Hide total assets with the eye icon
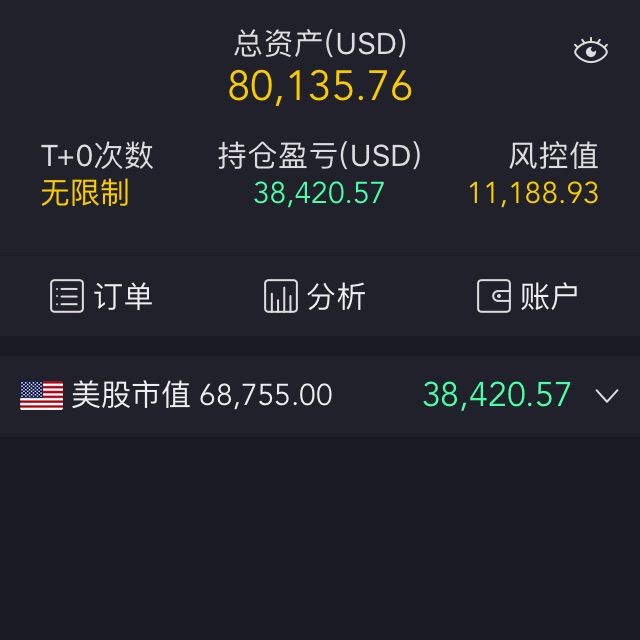 coord(591,51)
